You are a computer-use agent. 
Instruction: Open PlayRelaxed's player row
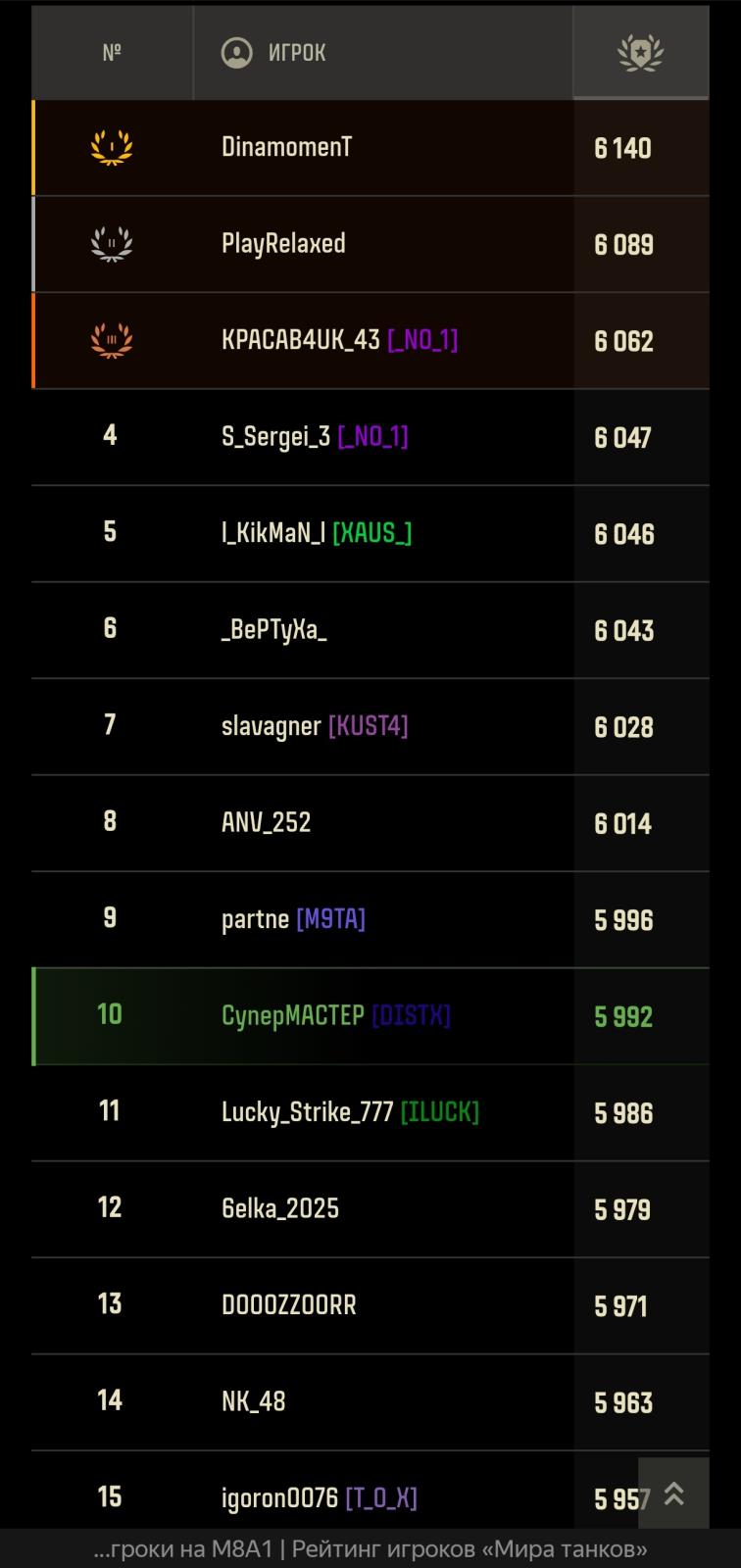[x=283, y=243]
